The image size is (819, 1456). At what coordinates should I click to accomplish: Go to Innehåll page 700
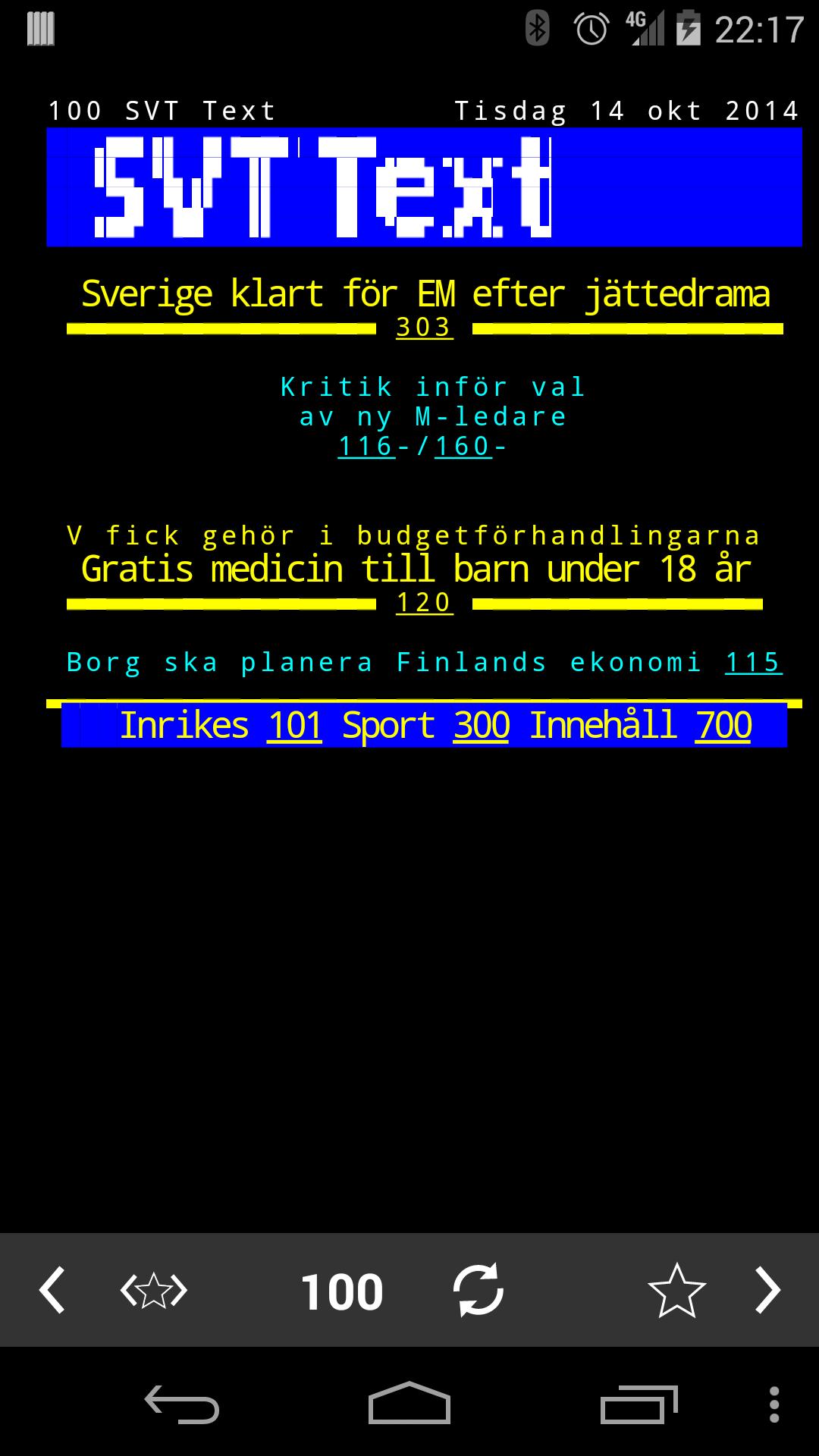click(723, 726)
